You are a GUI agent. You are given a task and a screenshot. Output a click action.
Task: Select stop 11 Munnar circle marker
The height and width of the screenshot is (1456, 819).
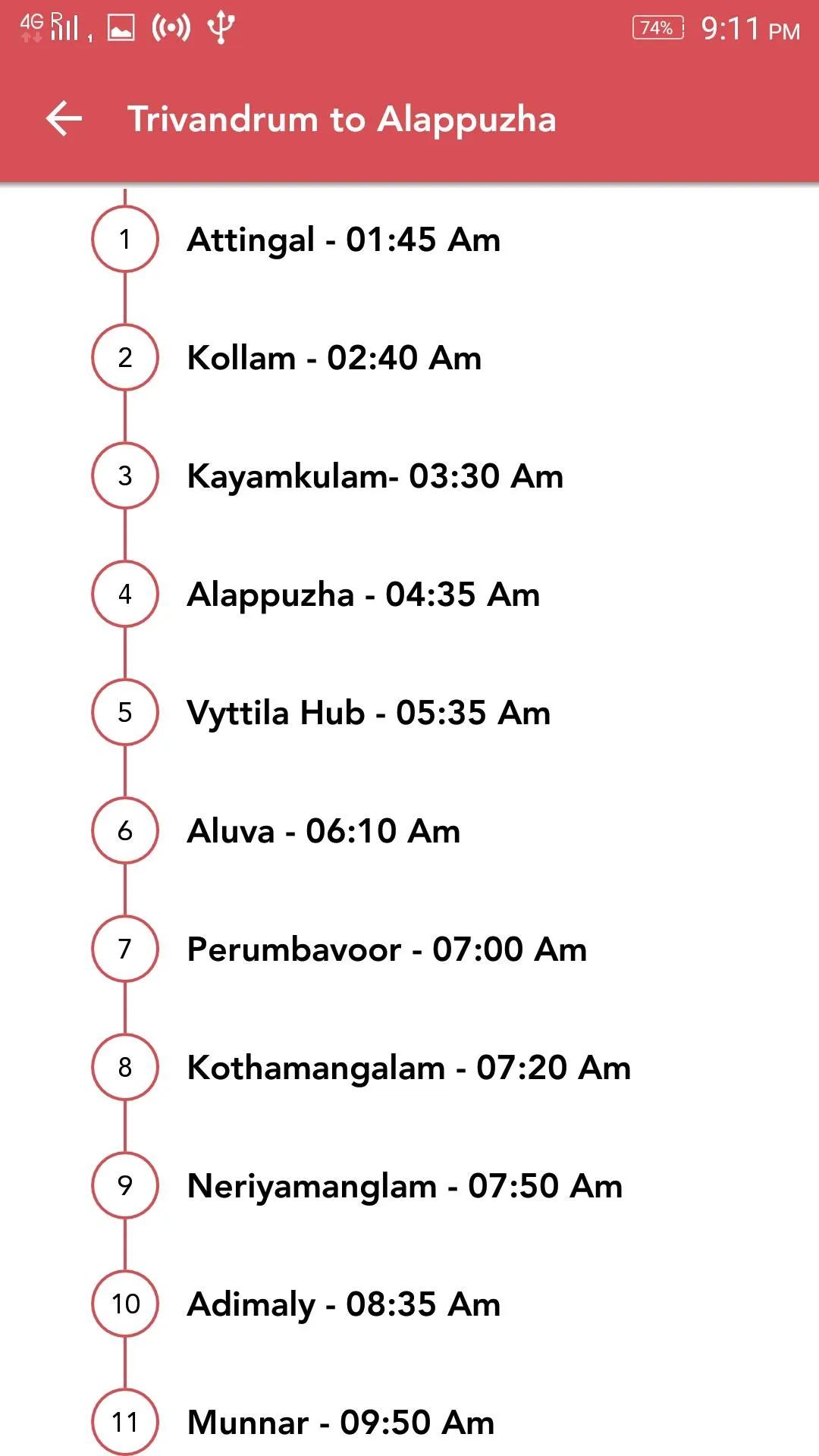[125, 1422]
